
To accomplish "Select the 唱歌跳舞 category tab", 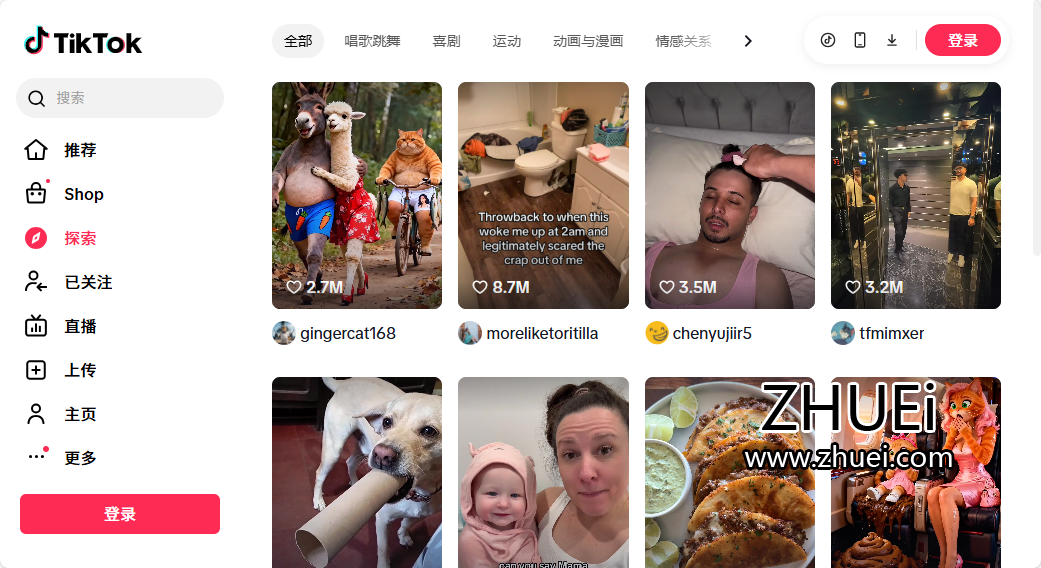I will 372,41.
